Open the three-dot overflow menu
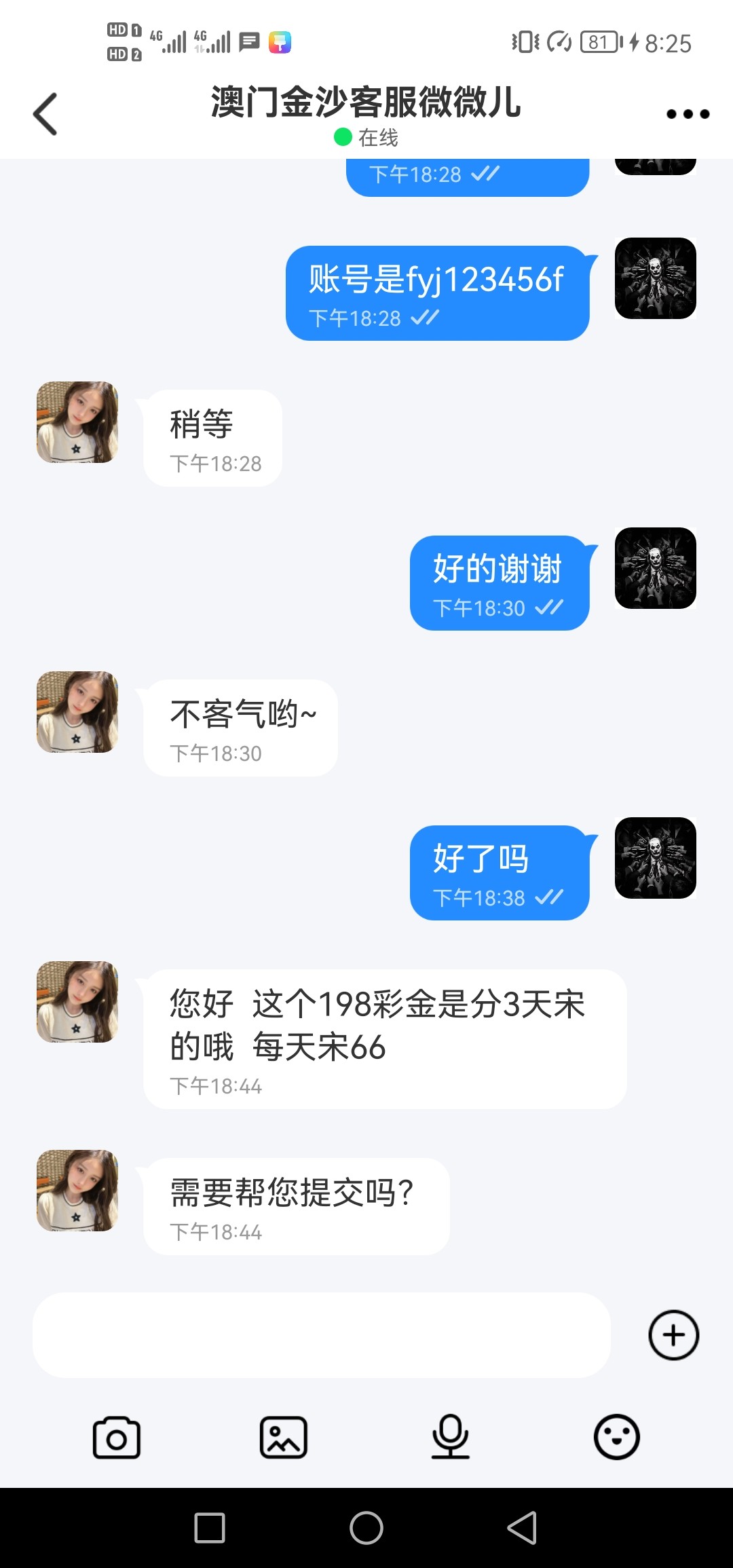The height and width of the screenshot is (1568, 733). (x=688, y=114)
